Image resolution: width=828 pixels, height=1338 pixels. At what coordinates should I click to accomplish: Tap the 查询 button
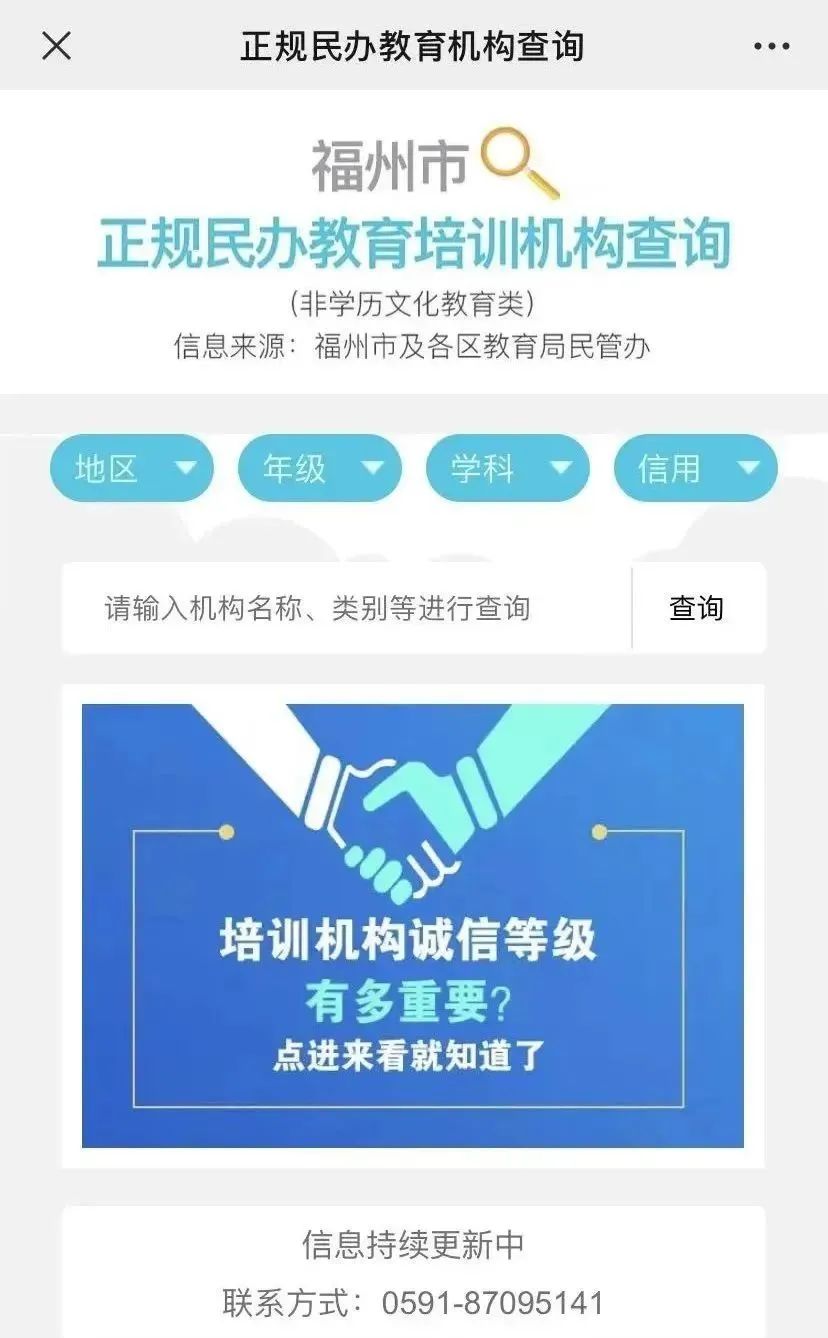click(x=696, y=608)
